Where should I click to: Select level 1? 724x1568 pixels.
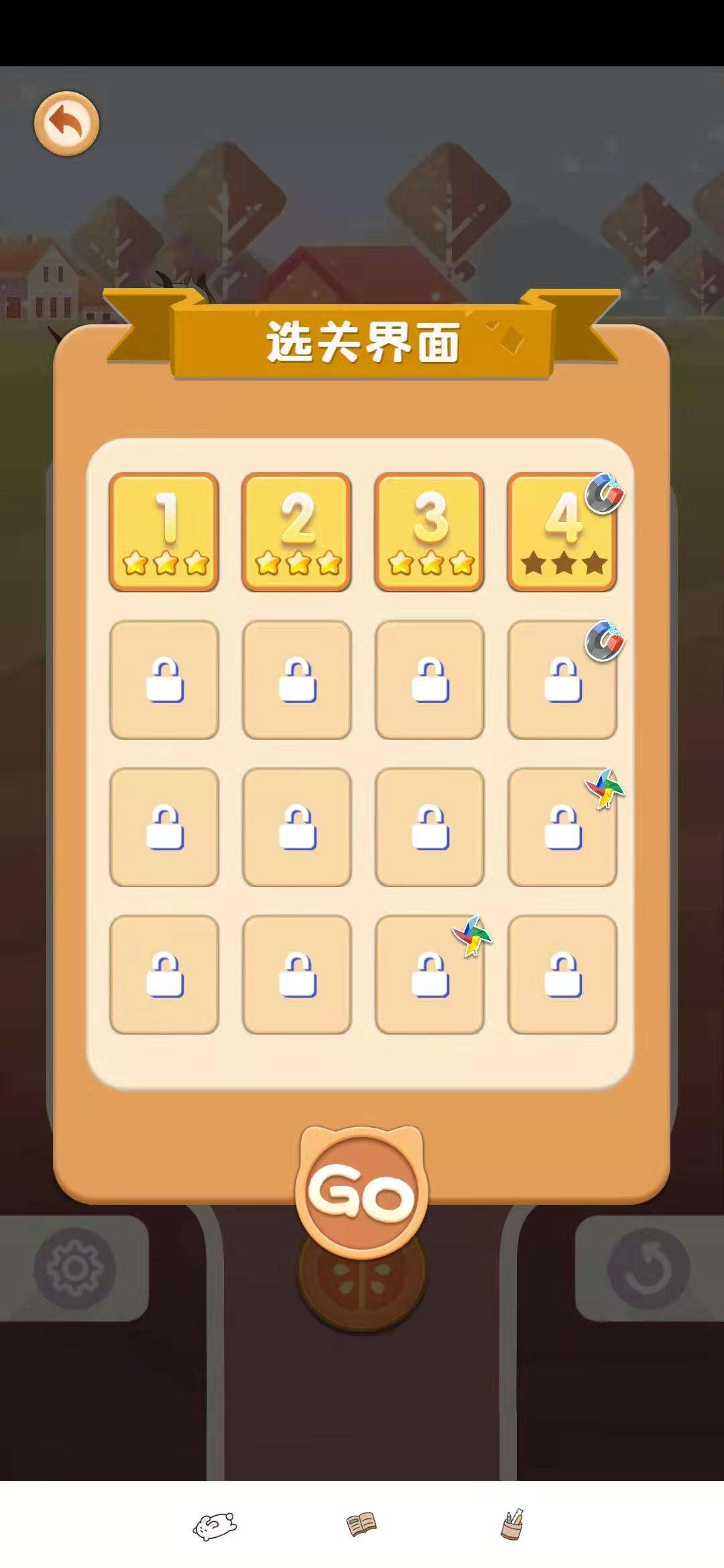click(x=164, y=532)
